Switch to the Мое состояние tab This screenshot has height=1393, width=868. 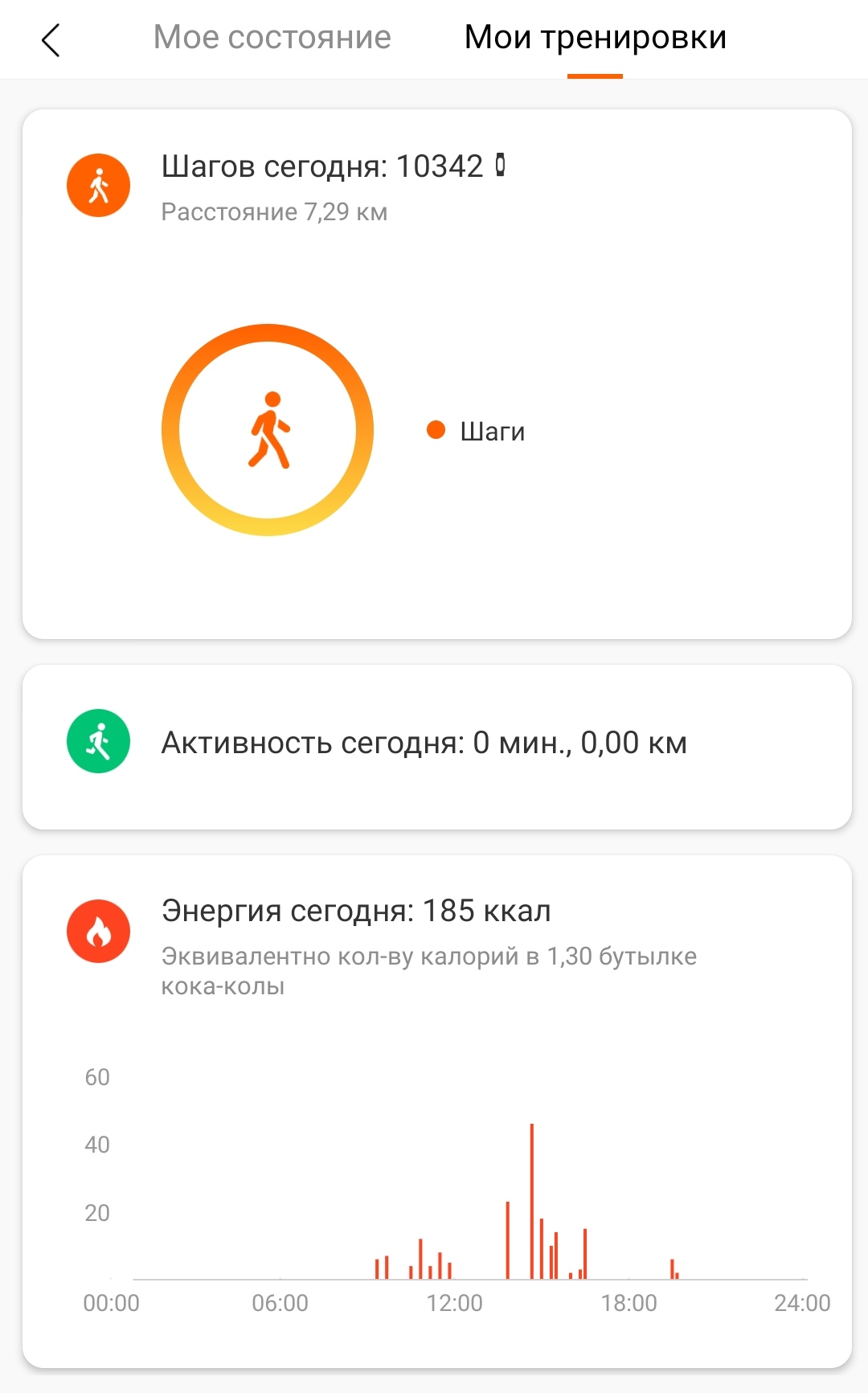272,37
